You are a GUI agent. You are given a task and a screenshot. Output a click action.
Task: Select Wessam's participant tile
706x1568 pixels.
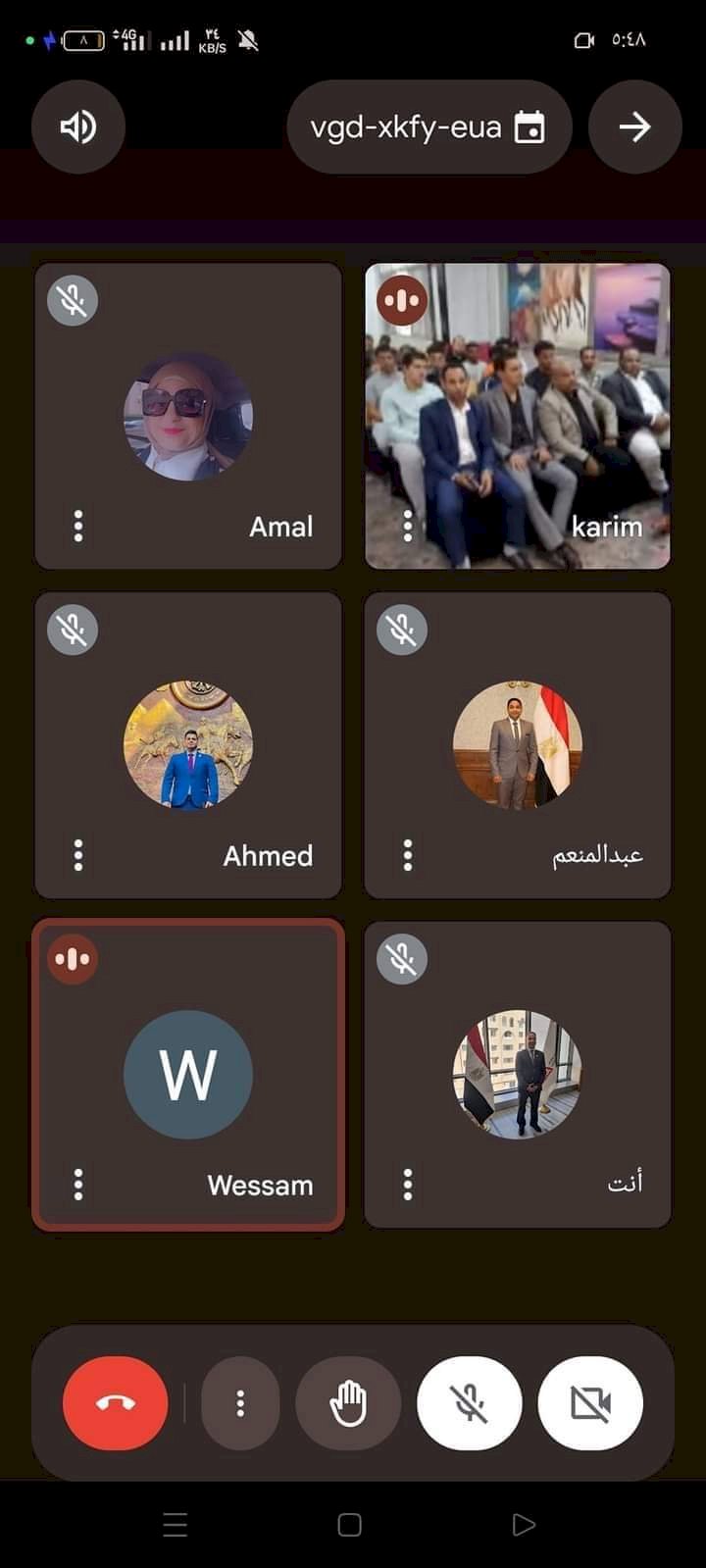point(188,1075)
